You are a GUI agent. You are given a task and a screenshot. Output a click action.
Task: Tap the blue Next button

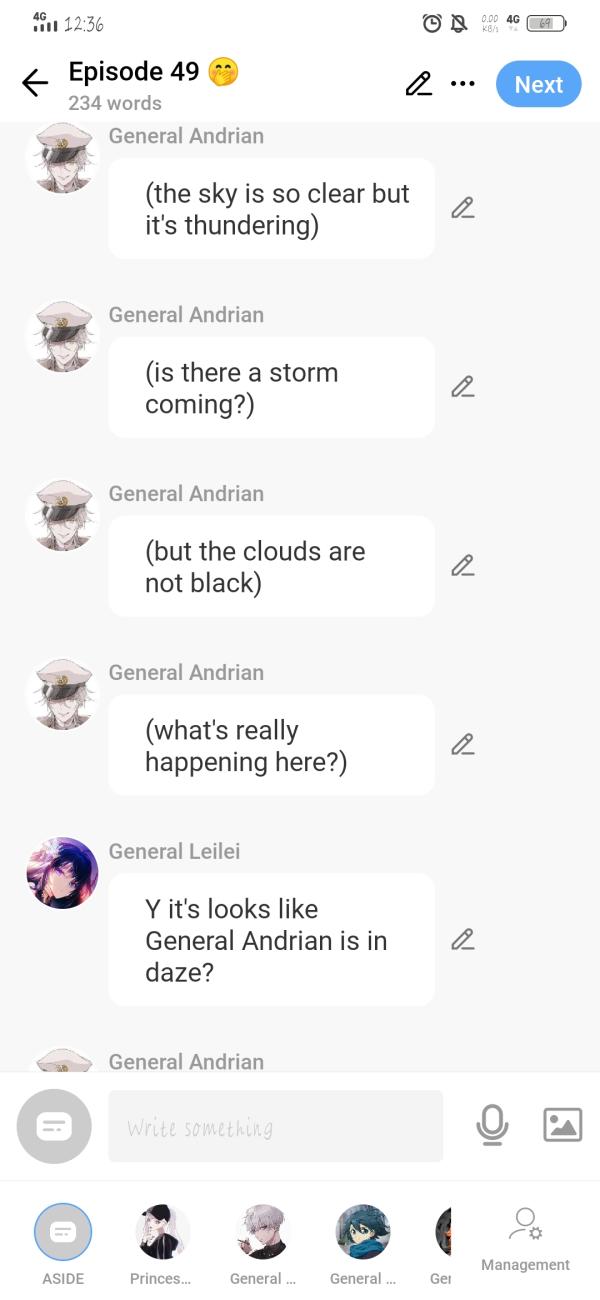point(538,84)
